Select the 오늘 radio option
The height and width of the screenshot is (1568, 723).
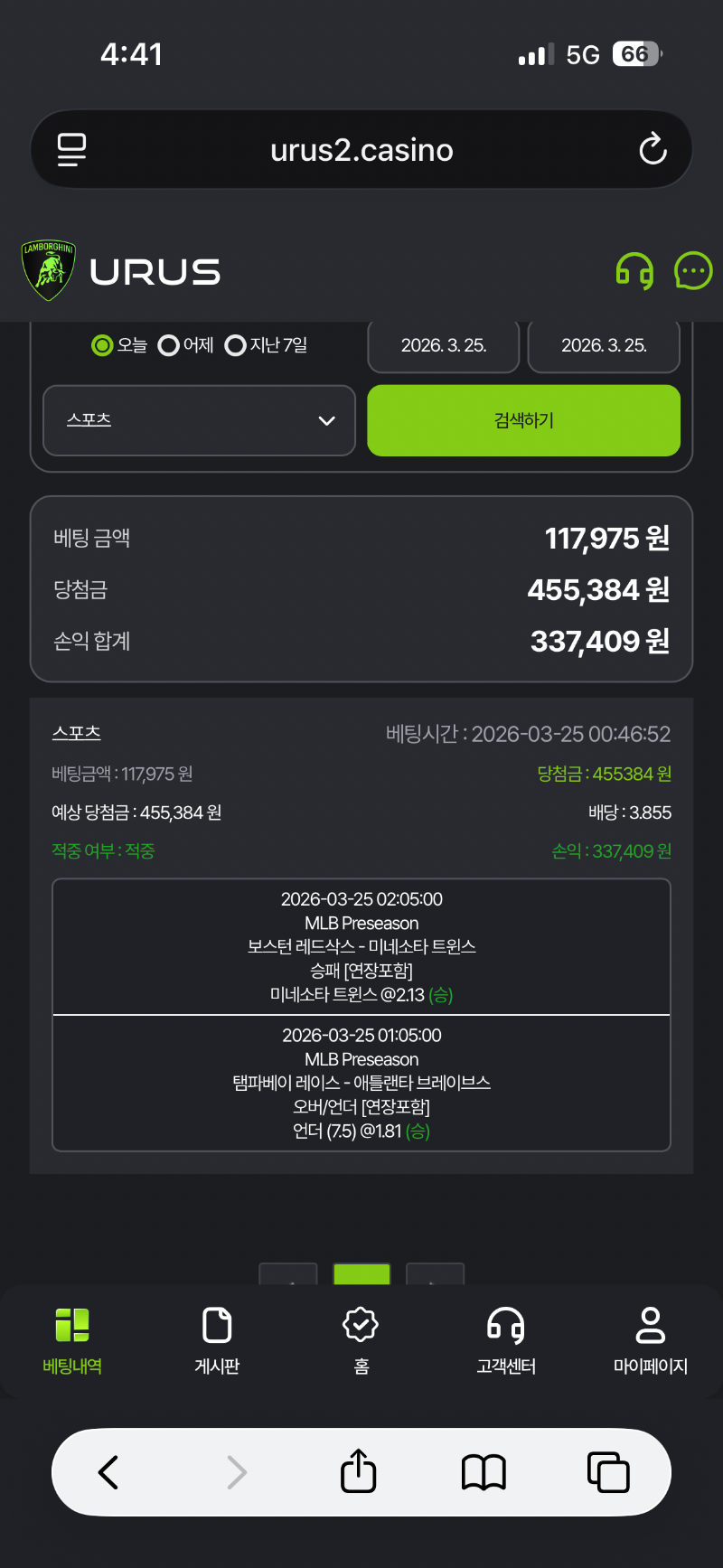pyautogui.click(x=103, y=345)
